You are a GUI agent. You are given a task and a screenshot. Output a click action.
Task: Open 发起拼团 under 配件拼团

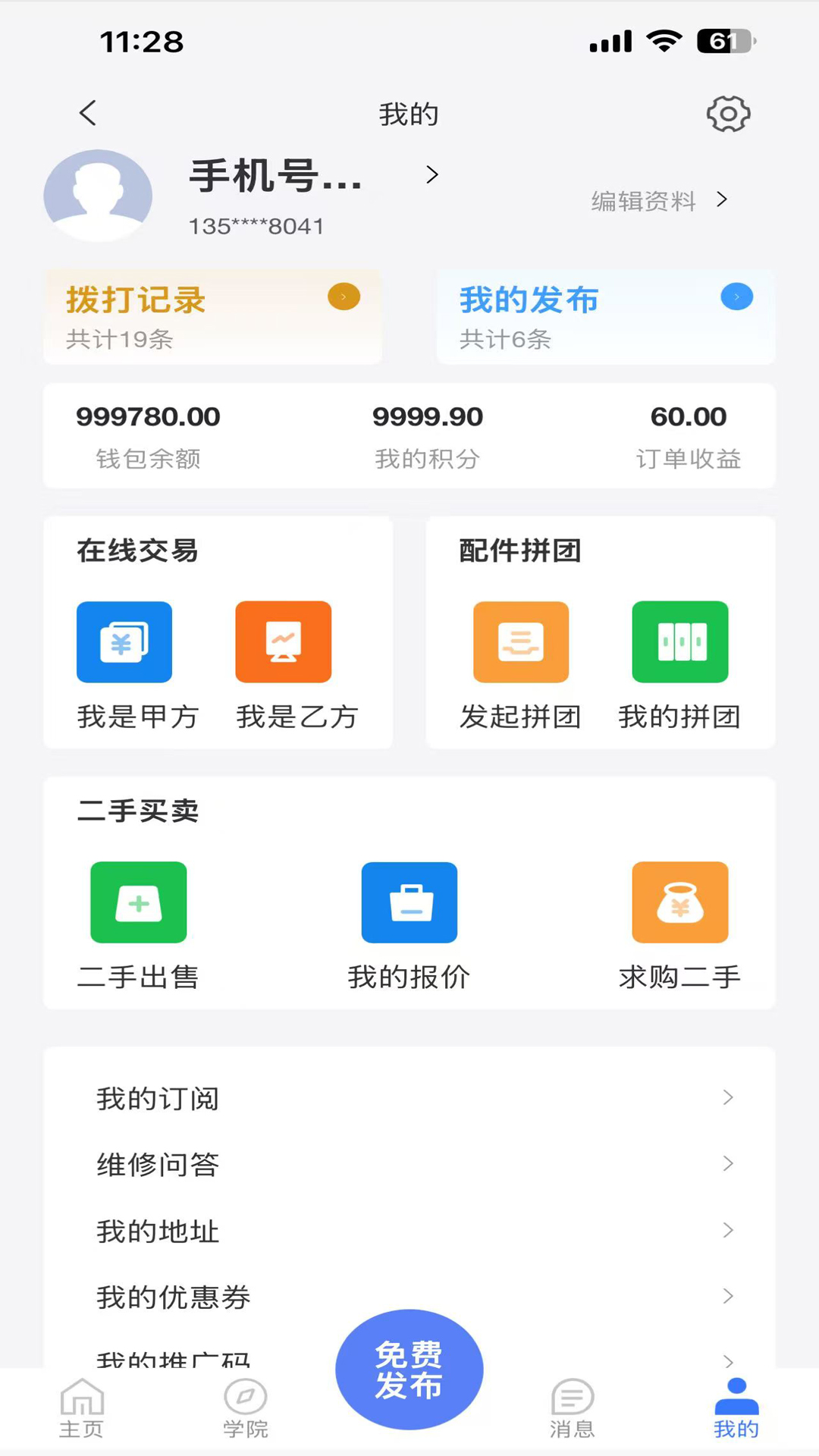(520, 642)
